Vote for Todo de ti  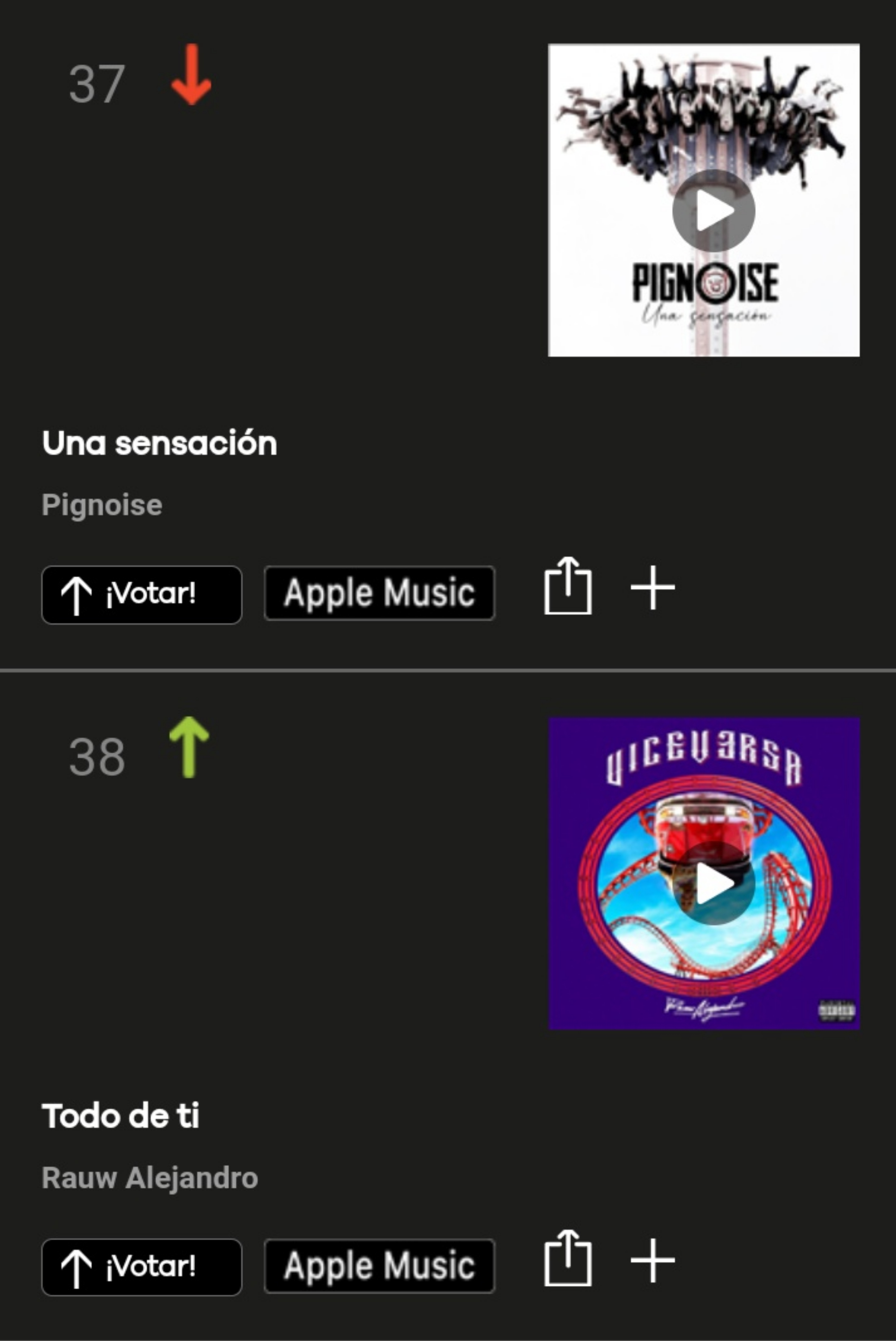click(x=141, y=1267)
